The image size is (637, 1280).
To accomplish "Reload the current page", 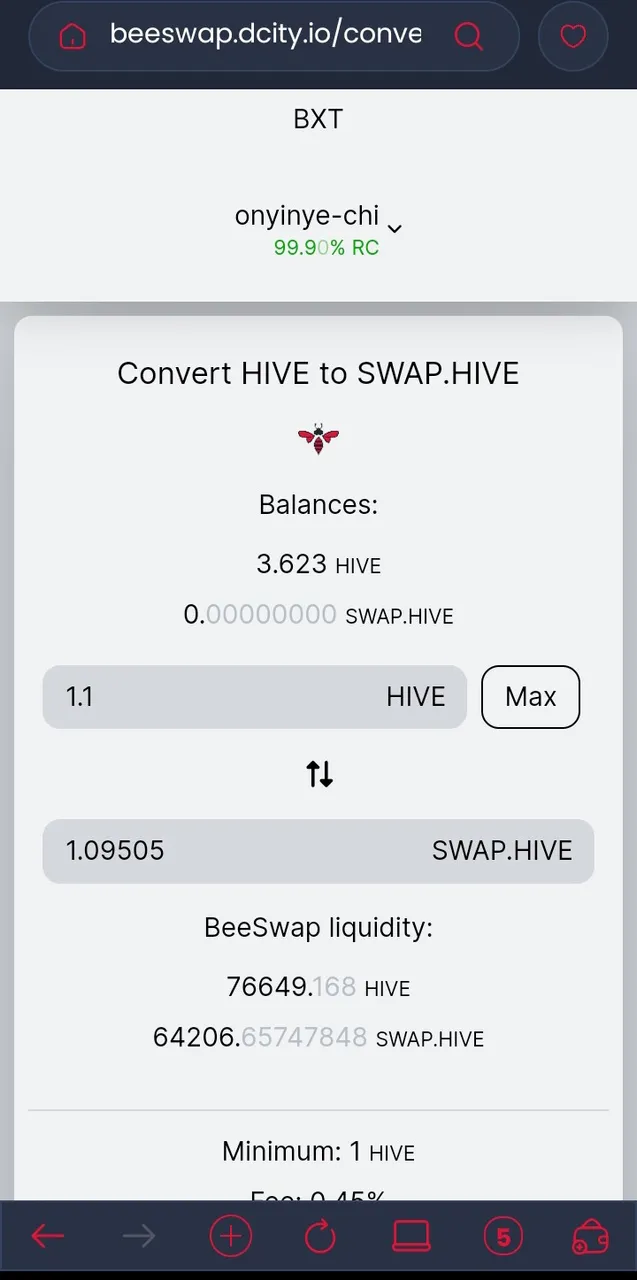I will tap(320, 1237).
